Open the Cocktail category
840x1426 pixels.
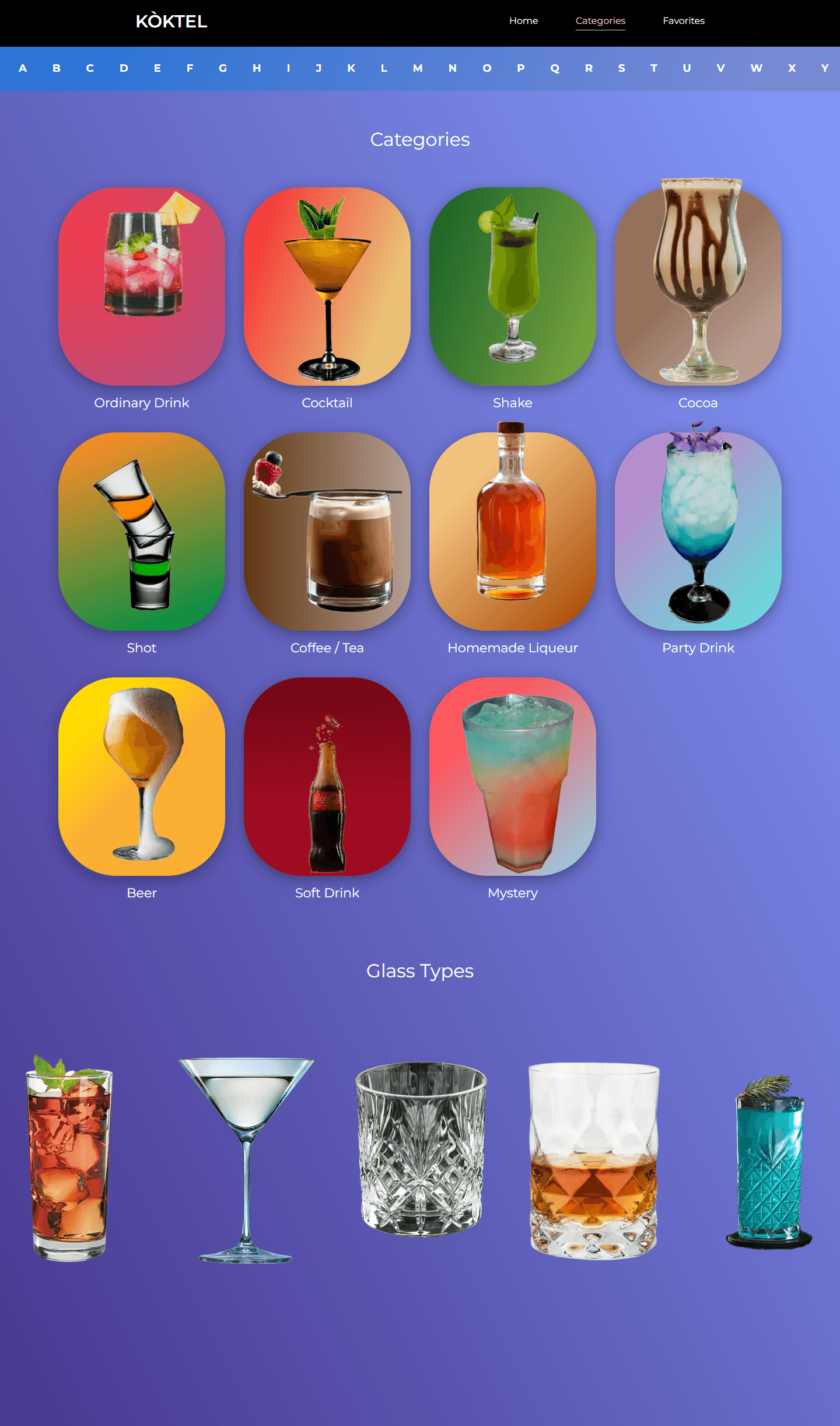327,286
